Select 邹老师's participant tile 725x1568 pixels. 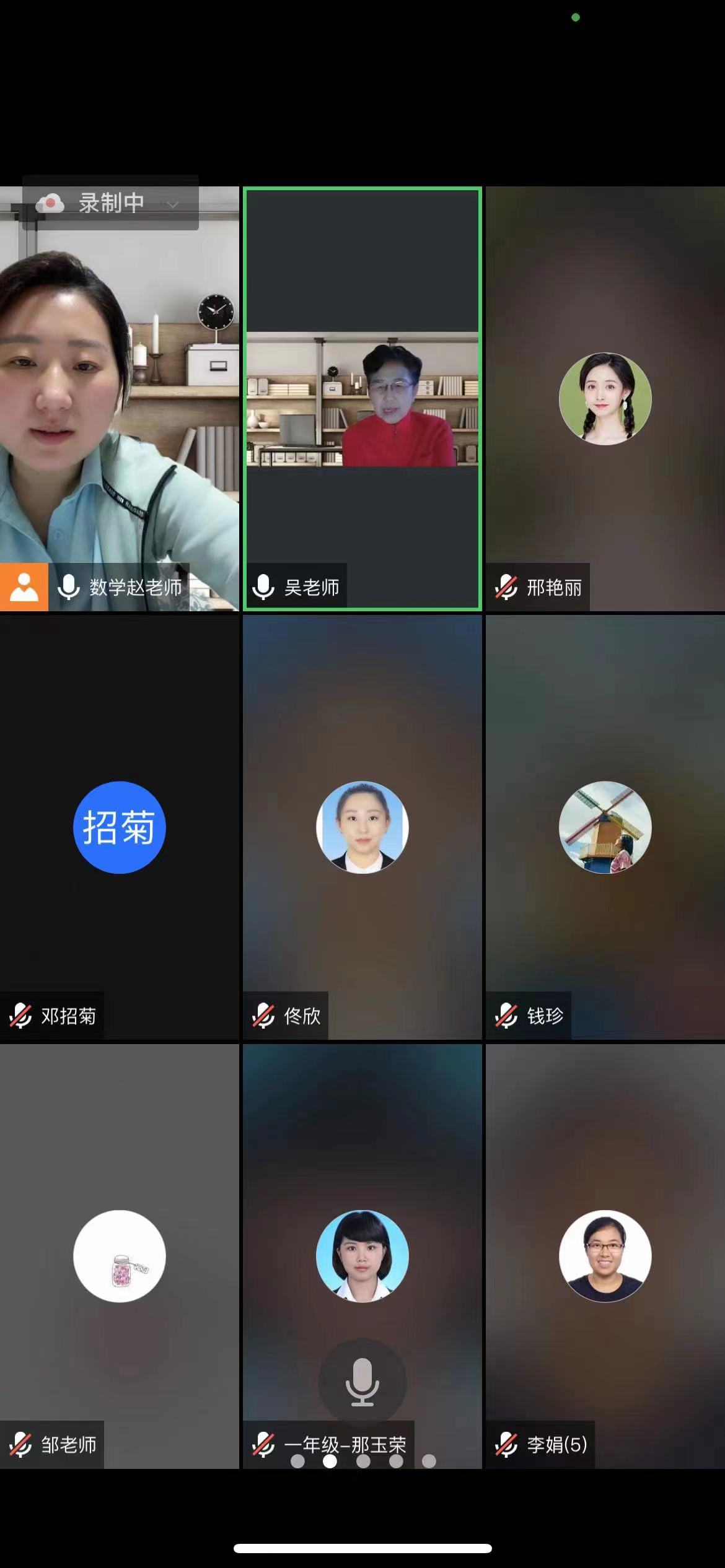(119, 1256)
